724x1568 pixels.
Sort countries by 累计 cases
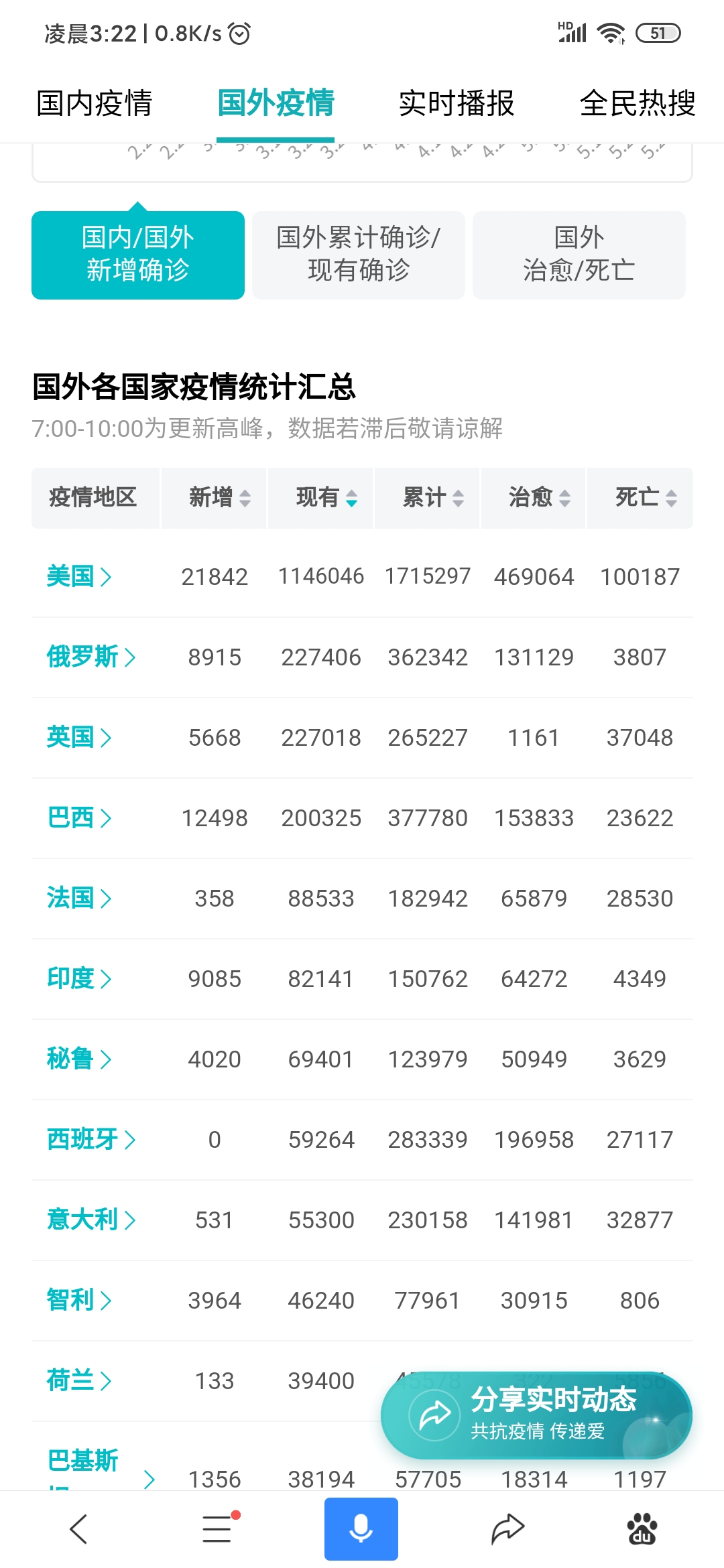[432, 498]
